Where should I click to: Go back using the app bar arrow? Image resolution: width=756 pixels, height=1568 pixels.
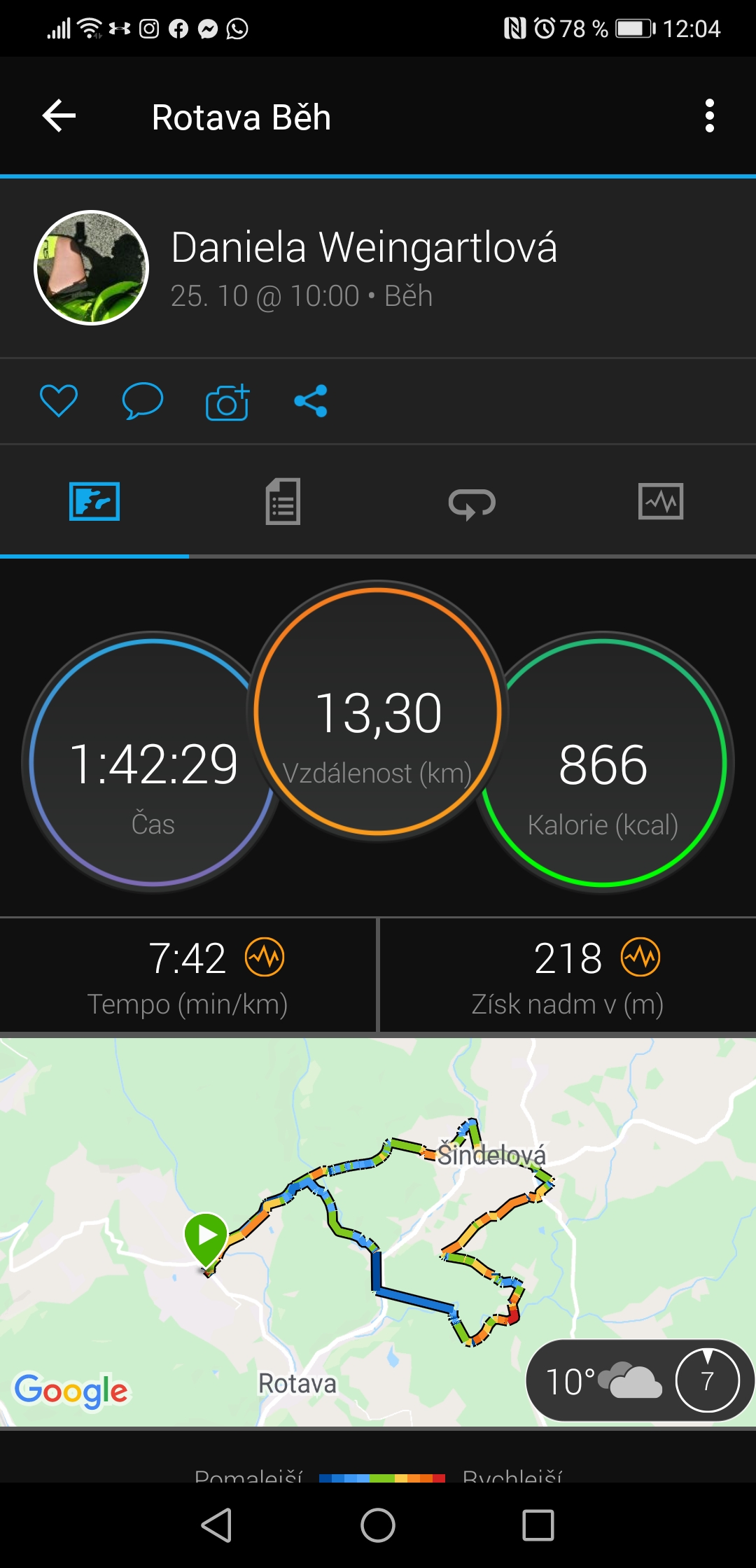point(59,116)
